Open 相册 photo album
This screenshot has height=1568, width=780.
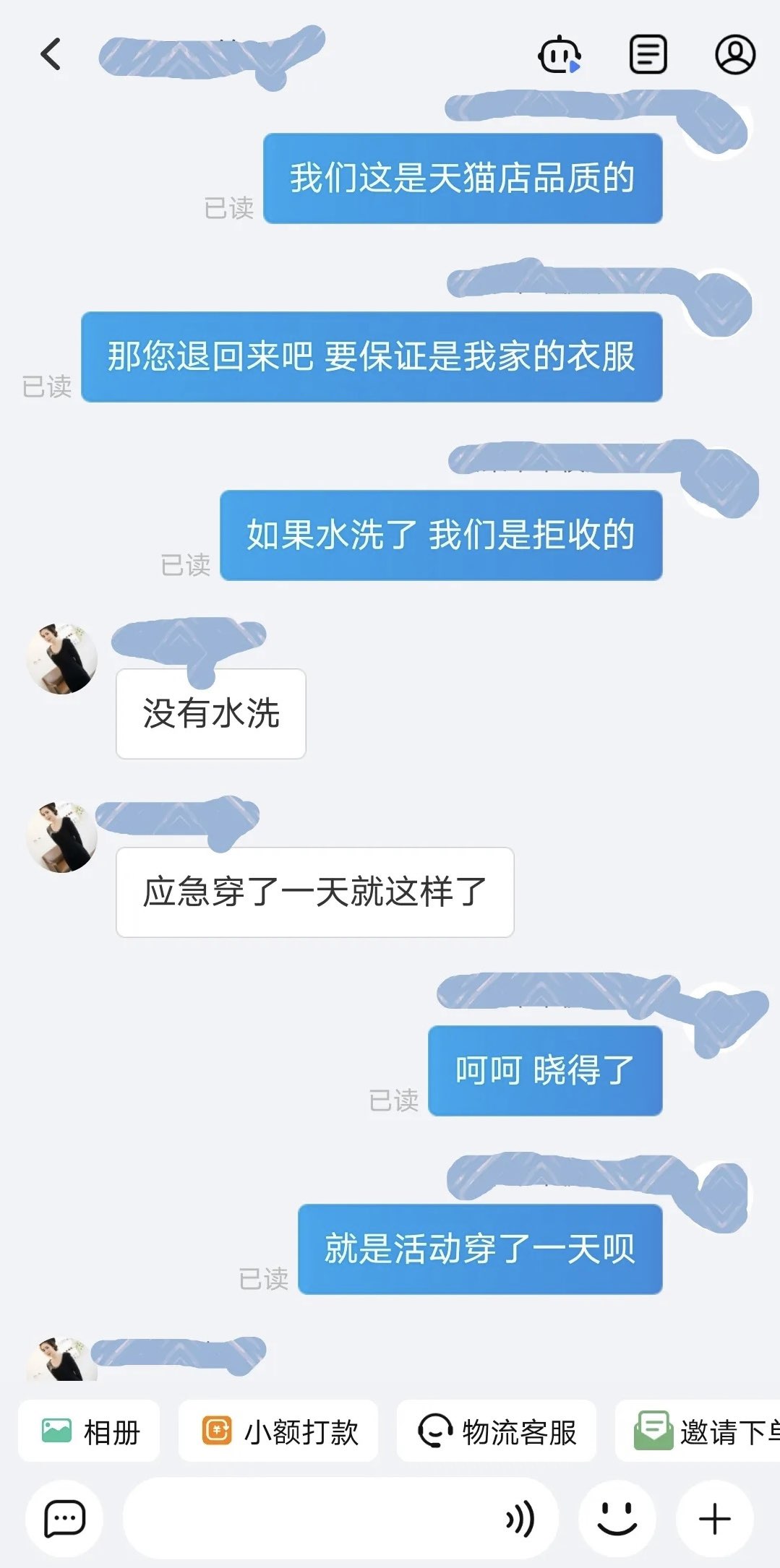click(x=90, y=1431)
